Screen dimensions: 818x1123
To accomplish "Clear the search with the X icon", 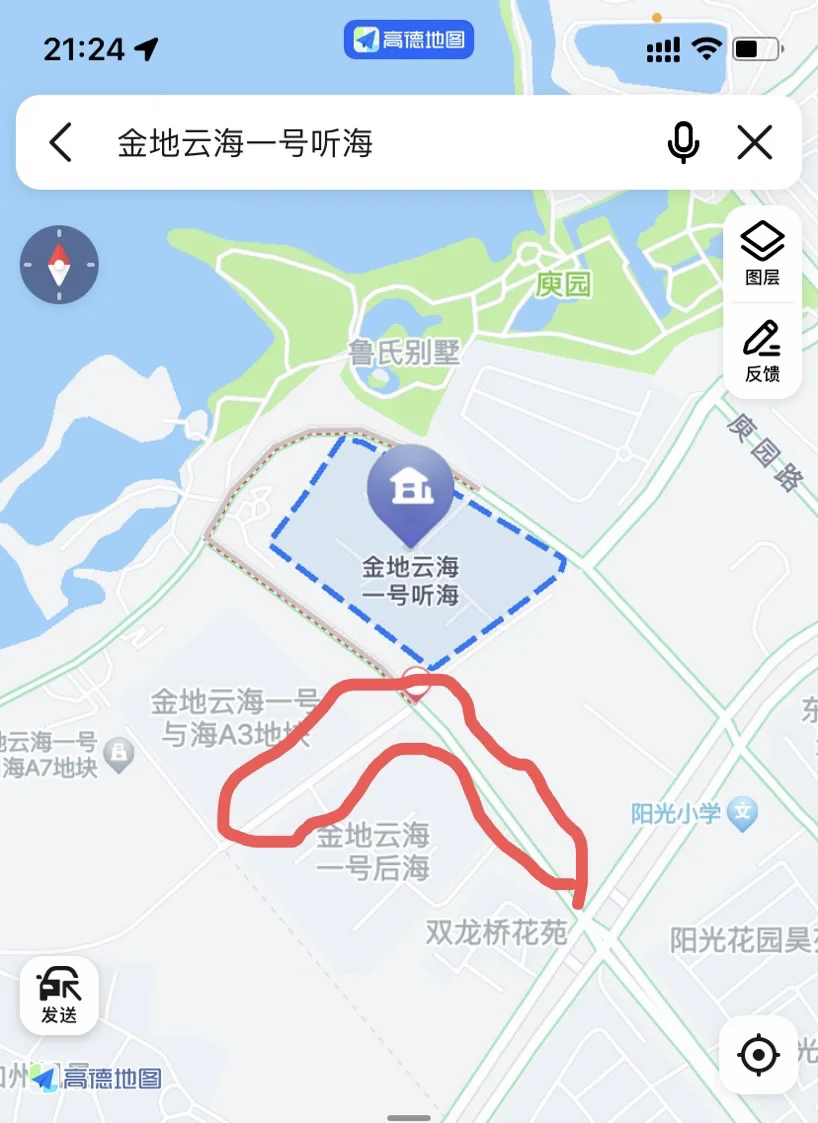I will 755,143.
